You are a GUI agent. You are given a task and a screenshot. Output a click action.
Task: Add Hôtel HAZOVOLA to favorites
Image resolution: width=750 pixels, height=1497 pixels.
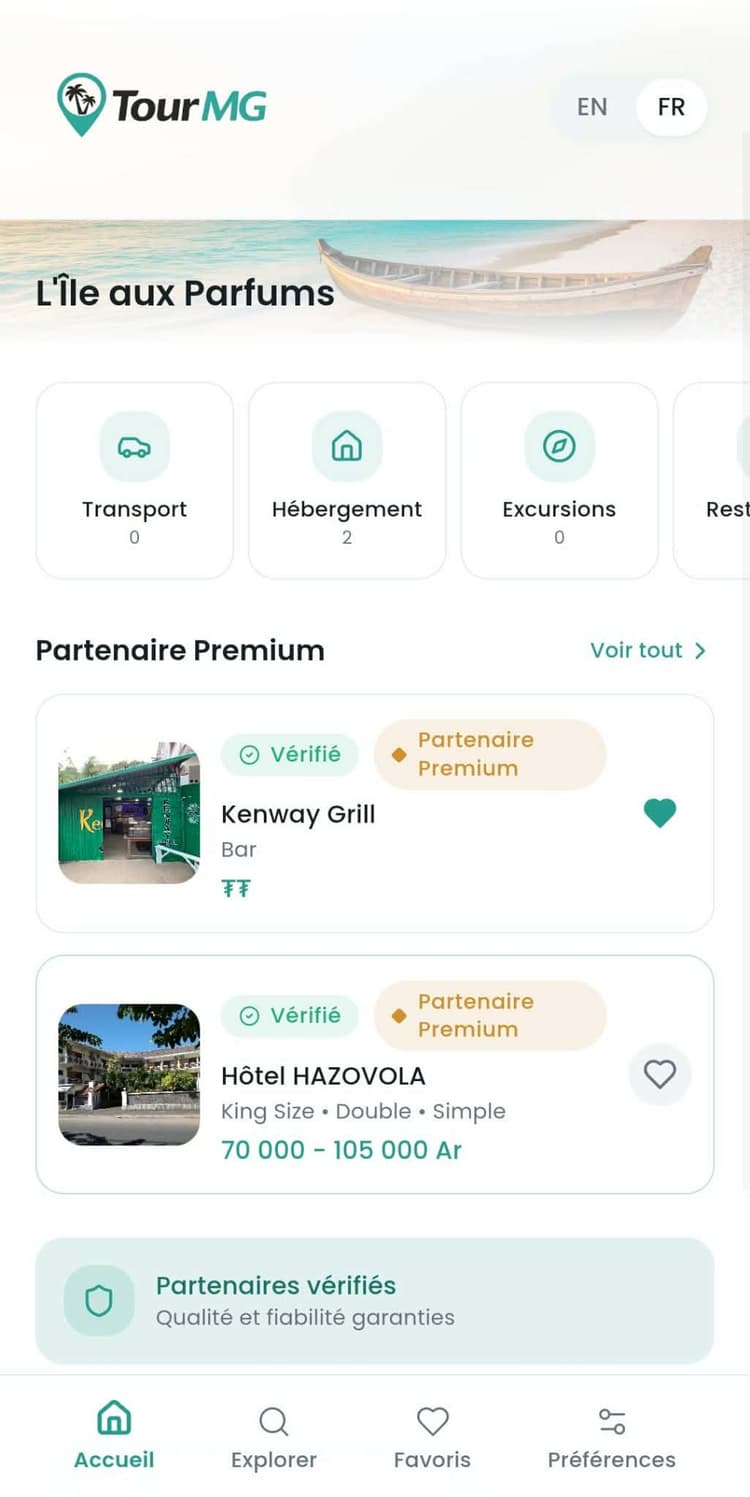click(x=660, y=1074)
